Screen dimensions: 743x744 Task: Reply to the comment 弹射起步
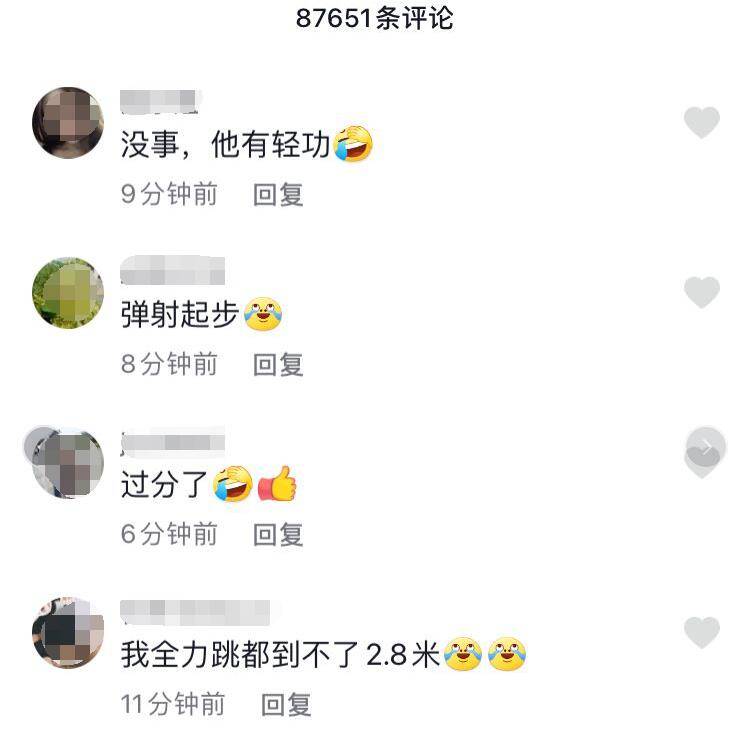click(277, 364)
